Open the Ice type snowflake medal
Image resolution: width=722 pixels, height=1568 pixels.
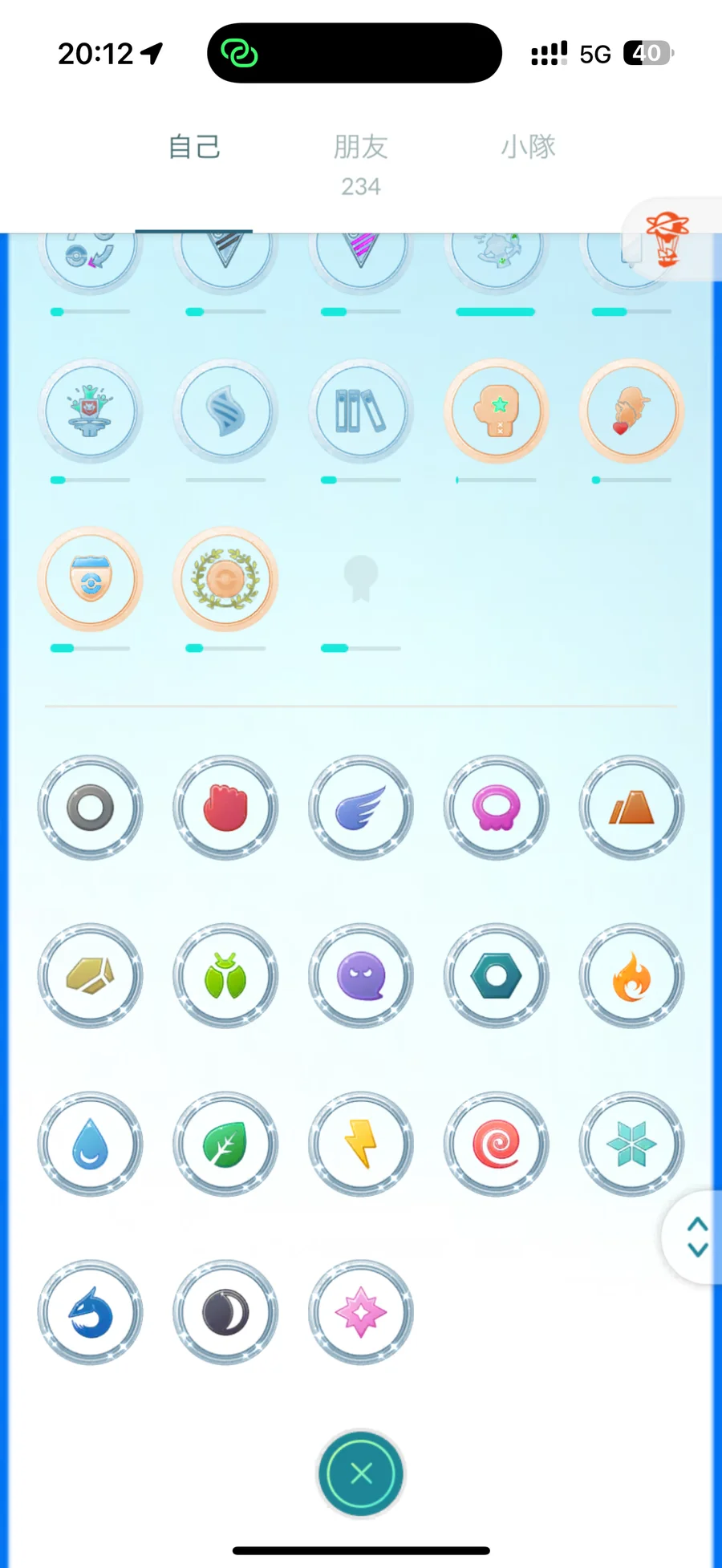point(631,1145)
